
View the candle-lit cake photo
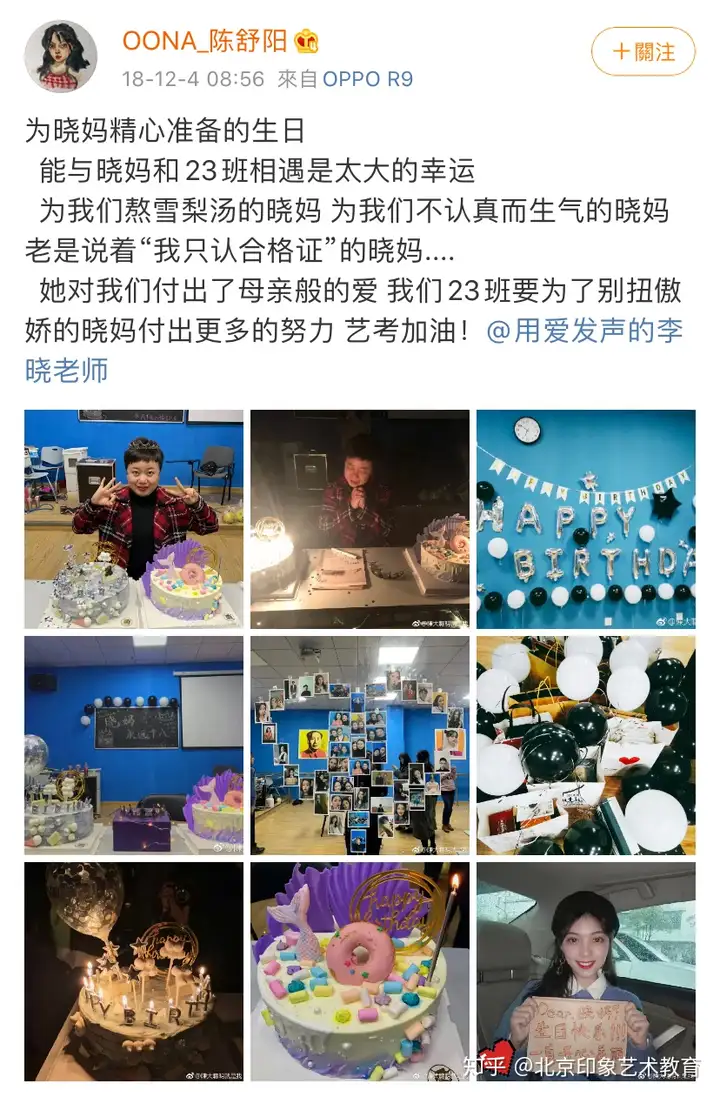[x=134, y=971]
